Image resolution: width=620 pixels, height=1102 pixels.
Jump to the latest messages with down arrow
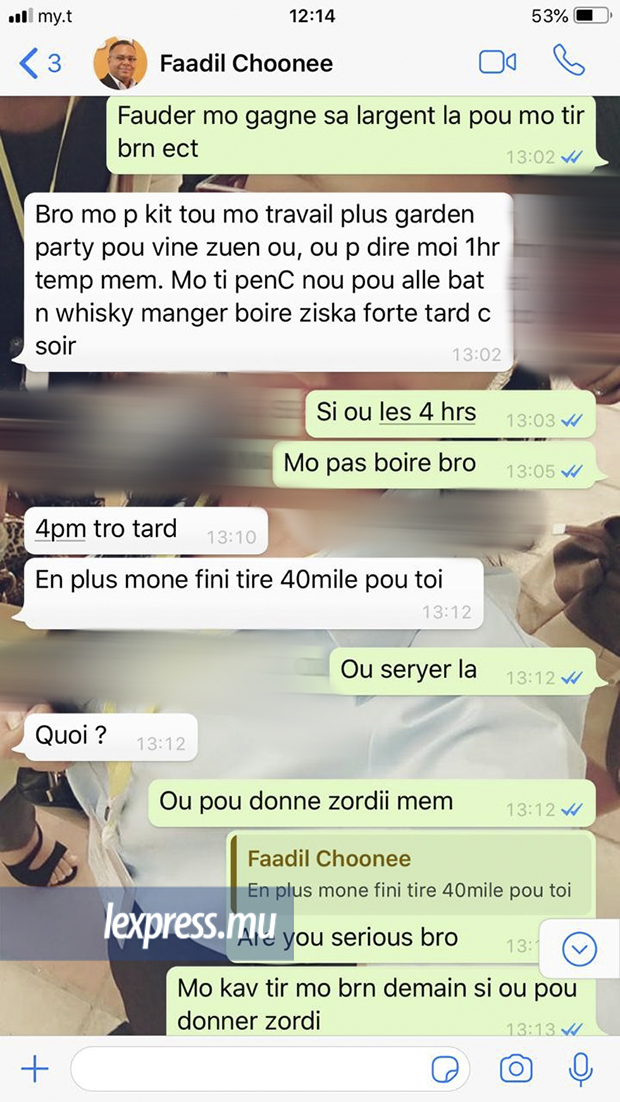coord(580,949)
